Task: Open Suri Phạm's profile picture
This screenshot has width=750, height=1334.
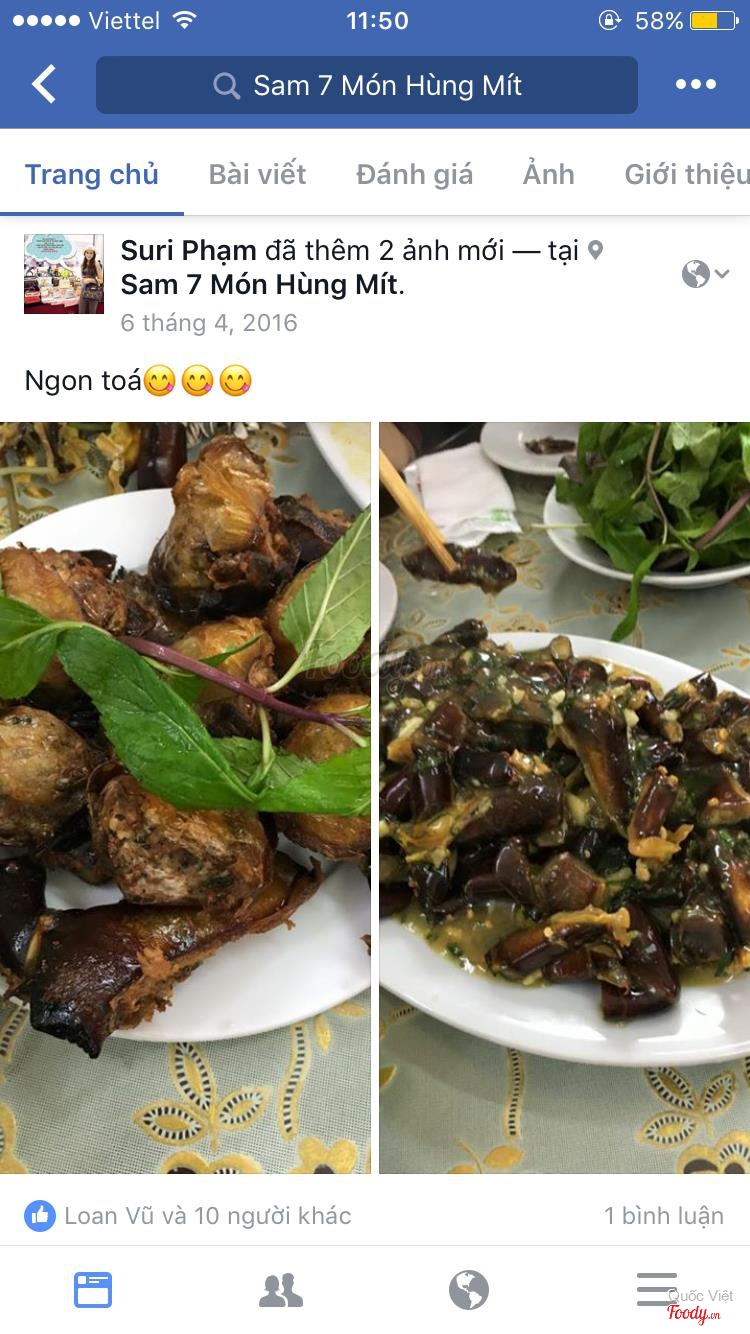Action: click(64, 274)
